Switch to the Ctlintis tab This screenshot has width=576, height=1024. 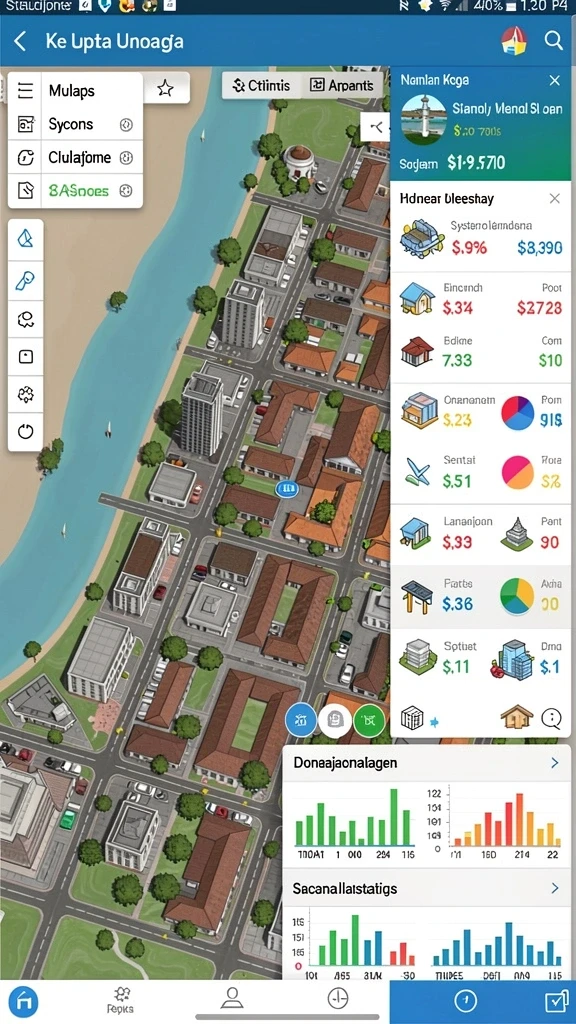pyautogui.click(x=261, y=86)
